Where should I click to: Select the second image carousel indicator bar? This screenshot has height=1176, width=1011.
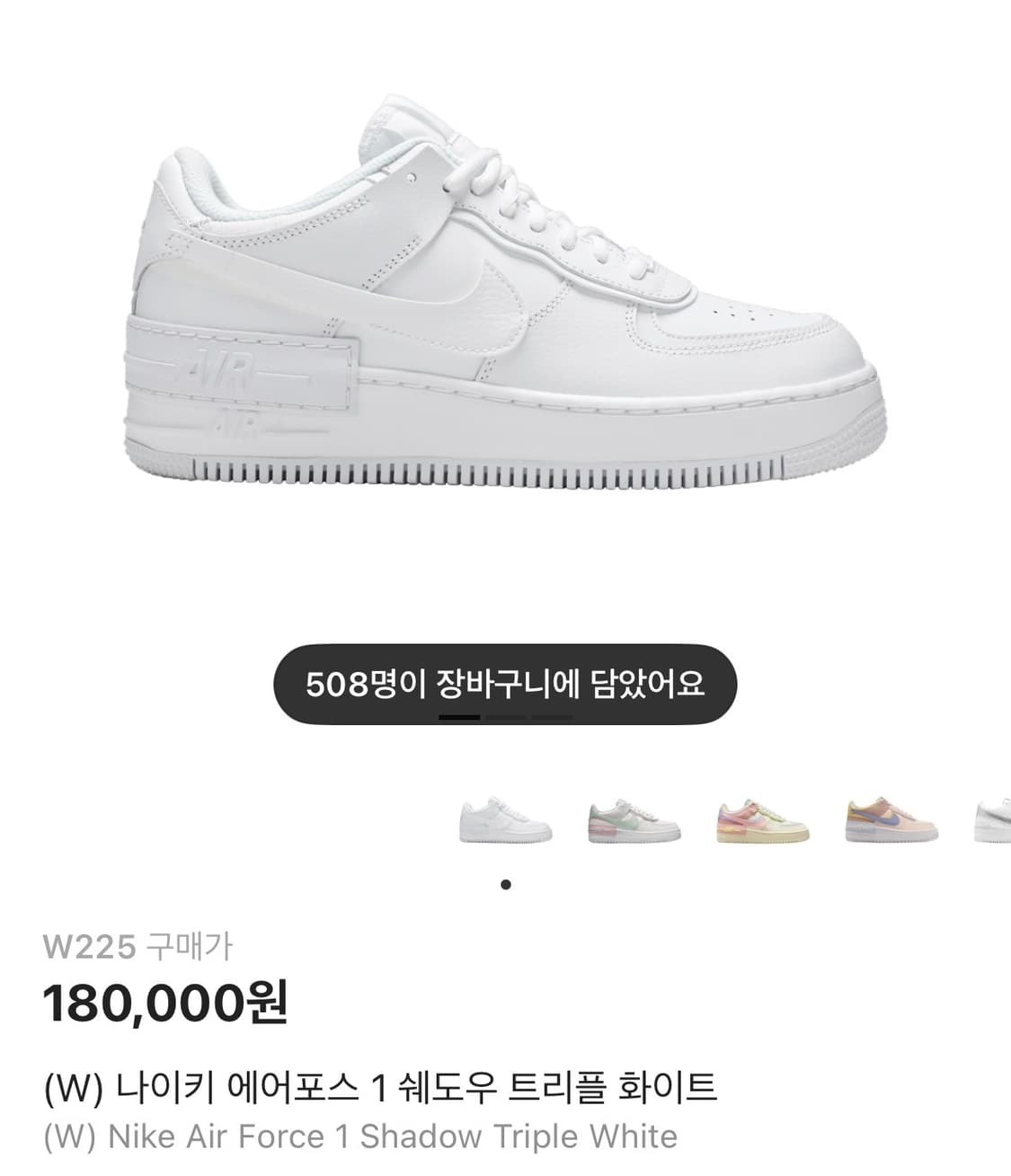[506, 718]
